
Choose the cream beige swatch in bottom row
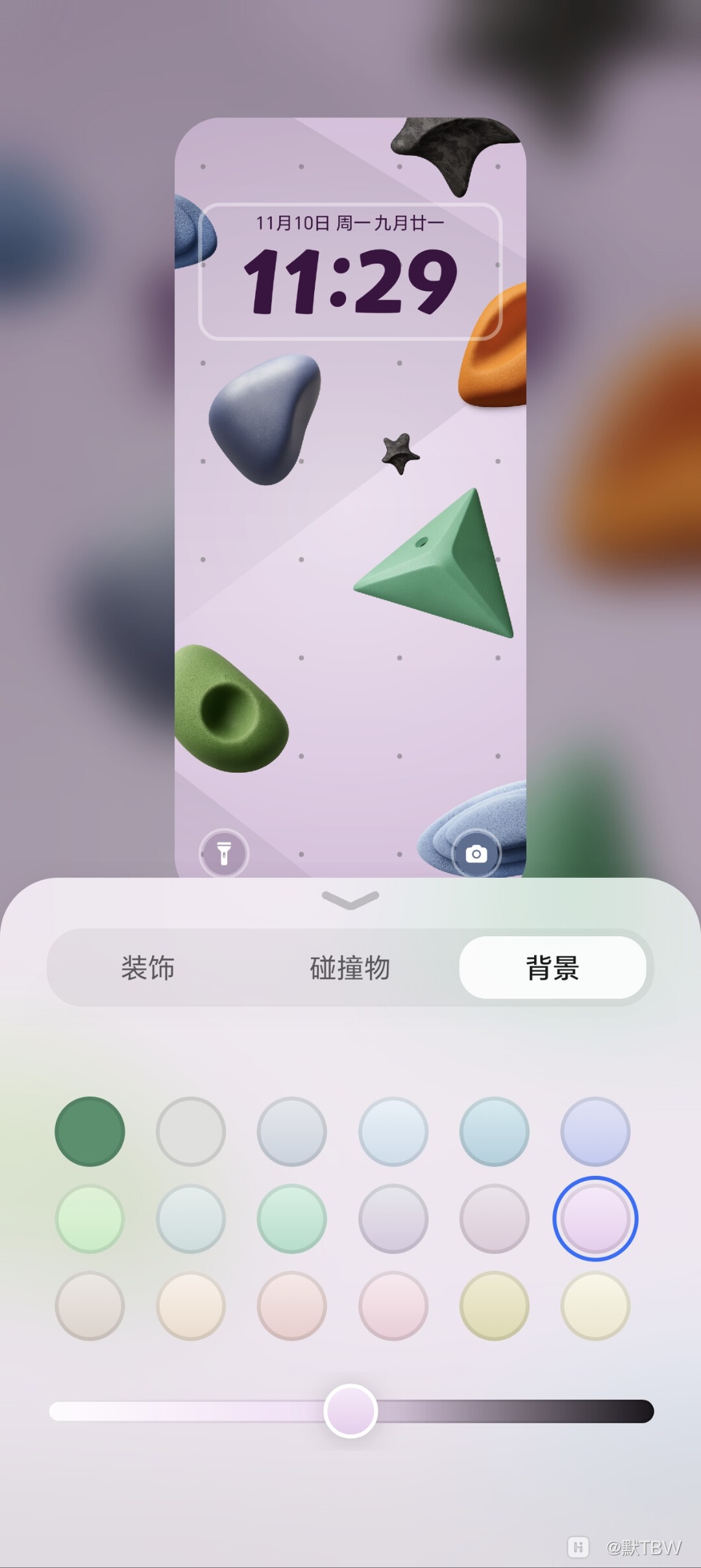191,1306
